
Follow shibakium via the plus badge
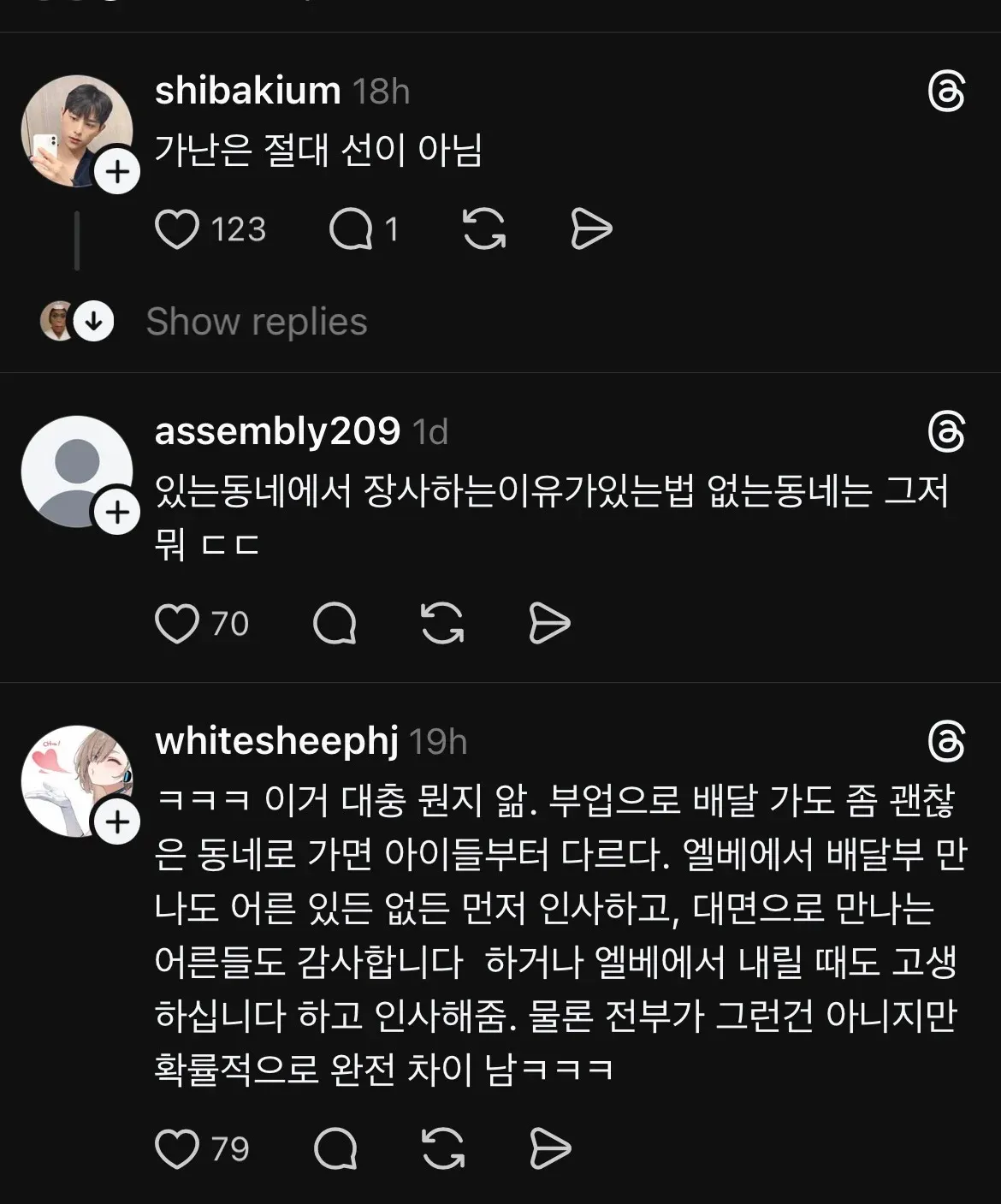click(116, 171)
